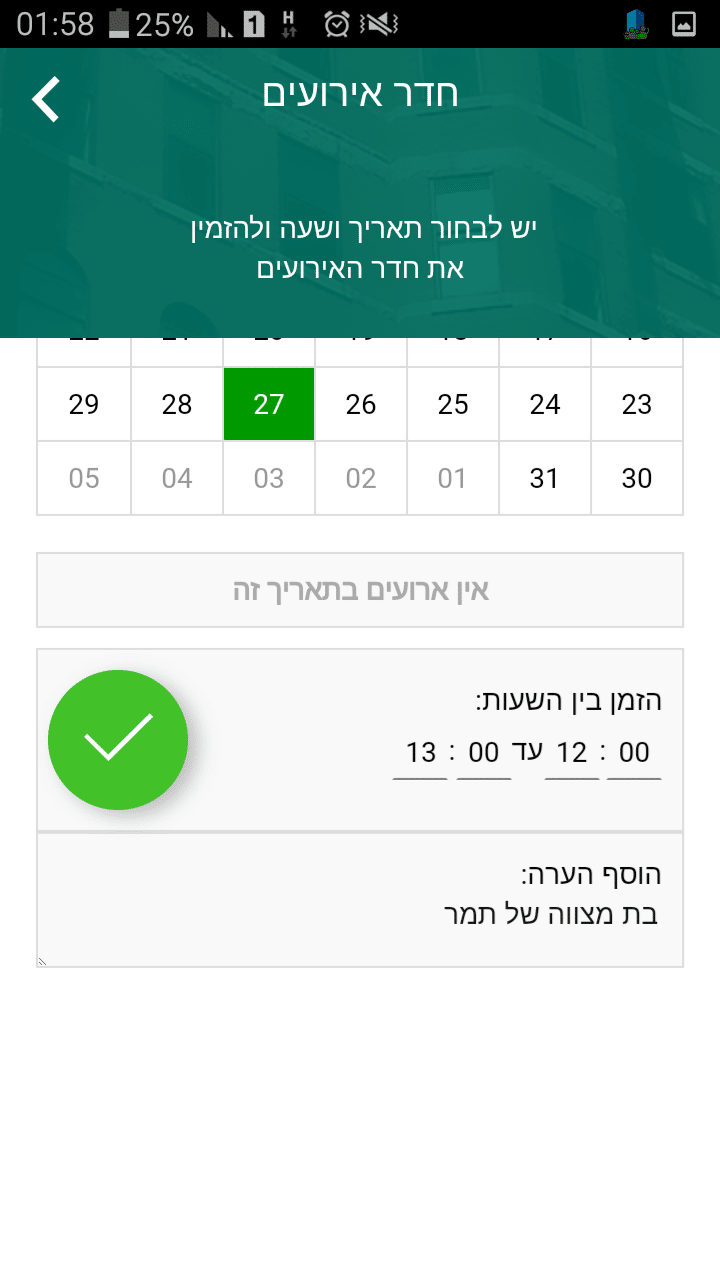Screen dimensions: 720x1280
Task: Select date 30 in the calendar
Action: 637,478
